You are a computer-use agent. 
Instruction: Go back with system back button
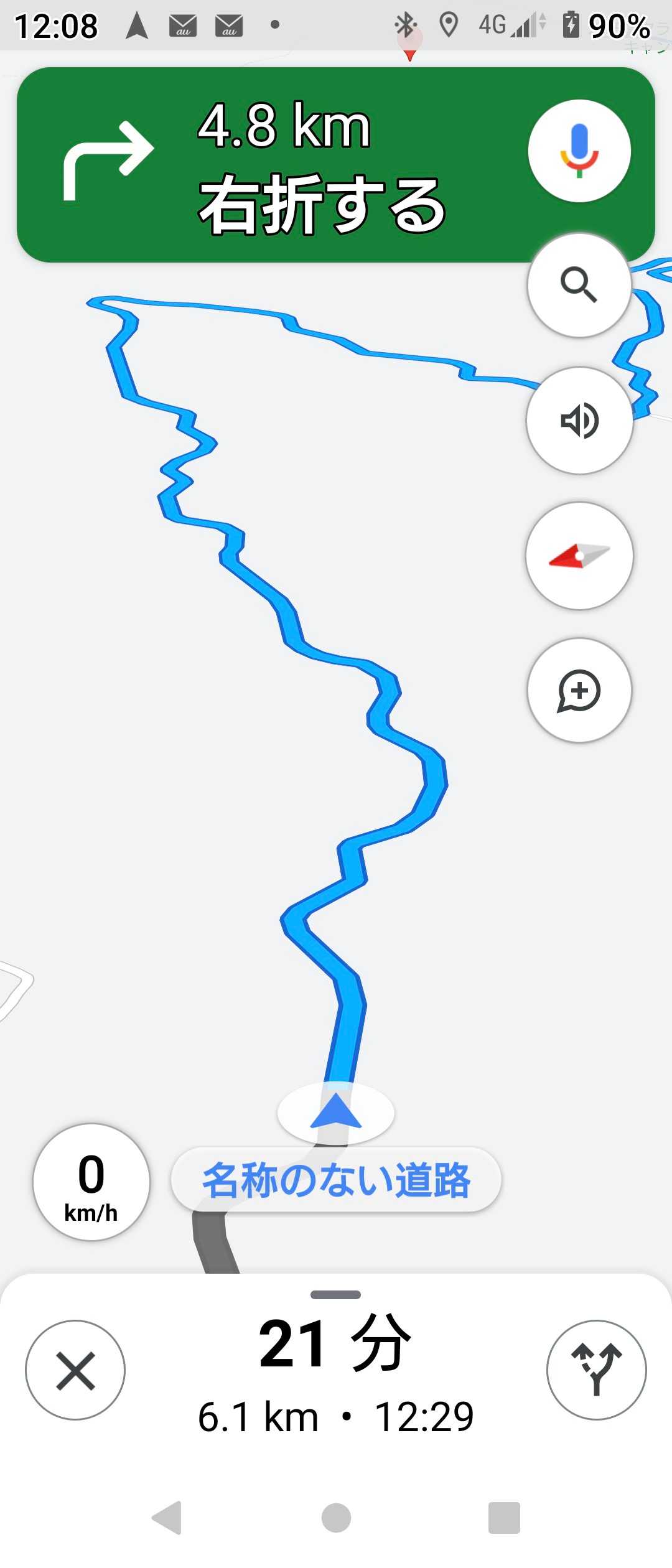(x=167, y=1518)
